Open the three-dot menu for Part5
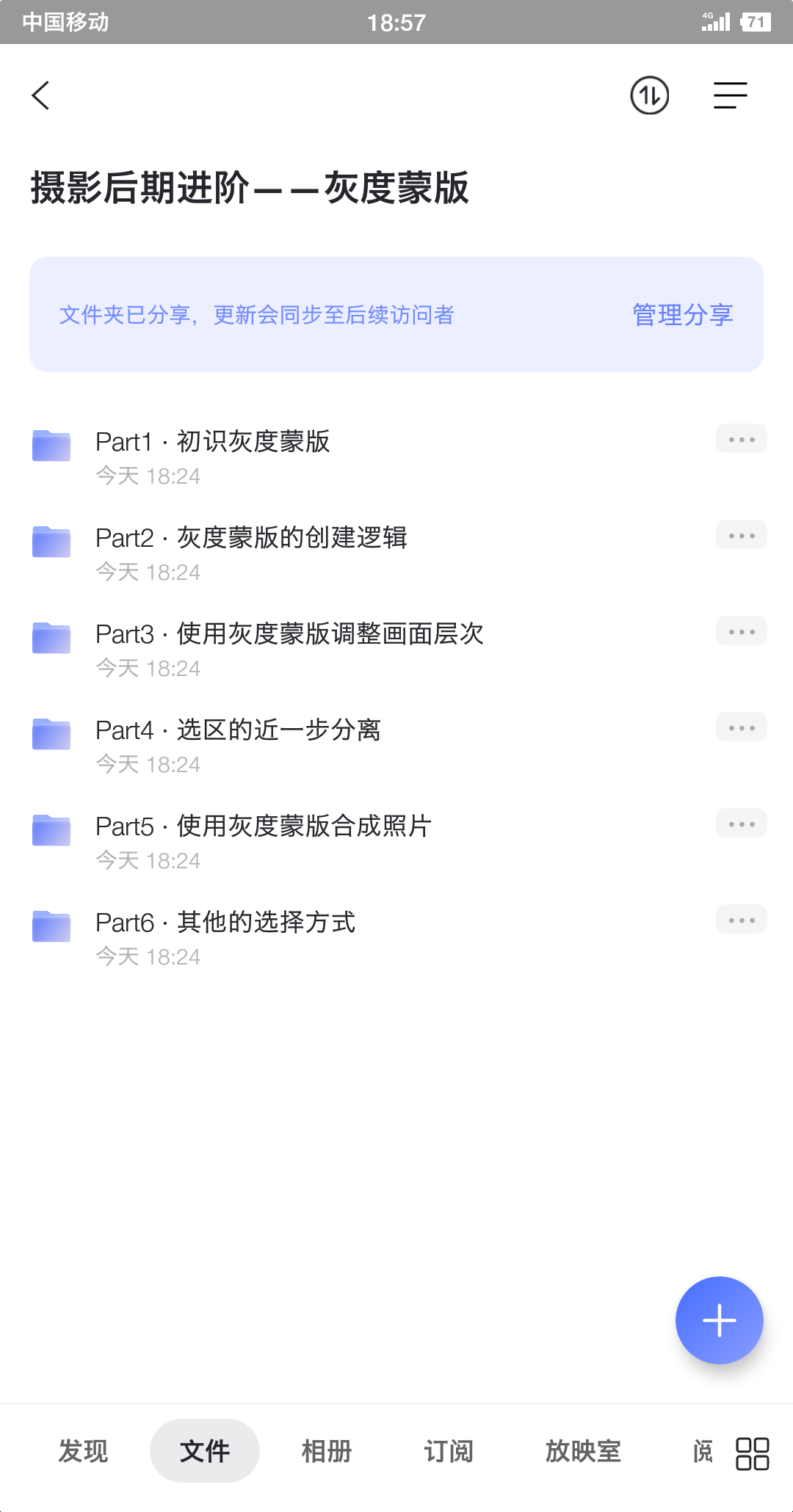Screen dimensions: 793x1512 point(741,823)
